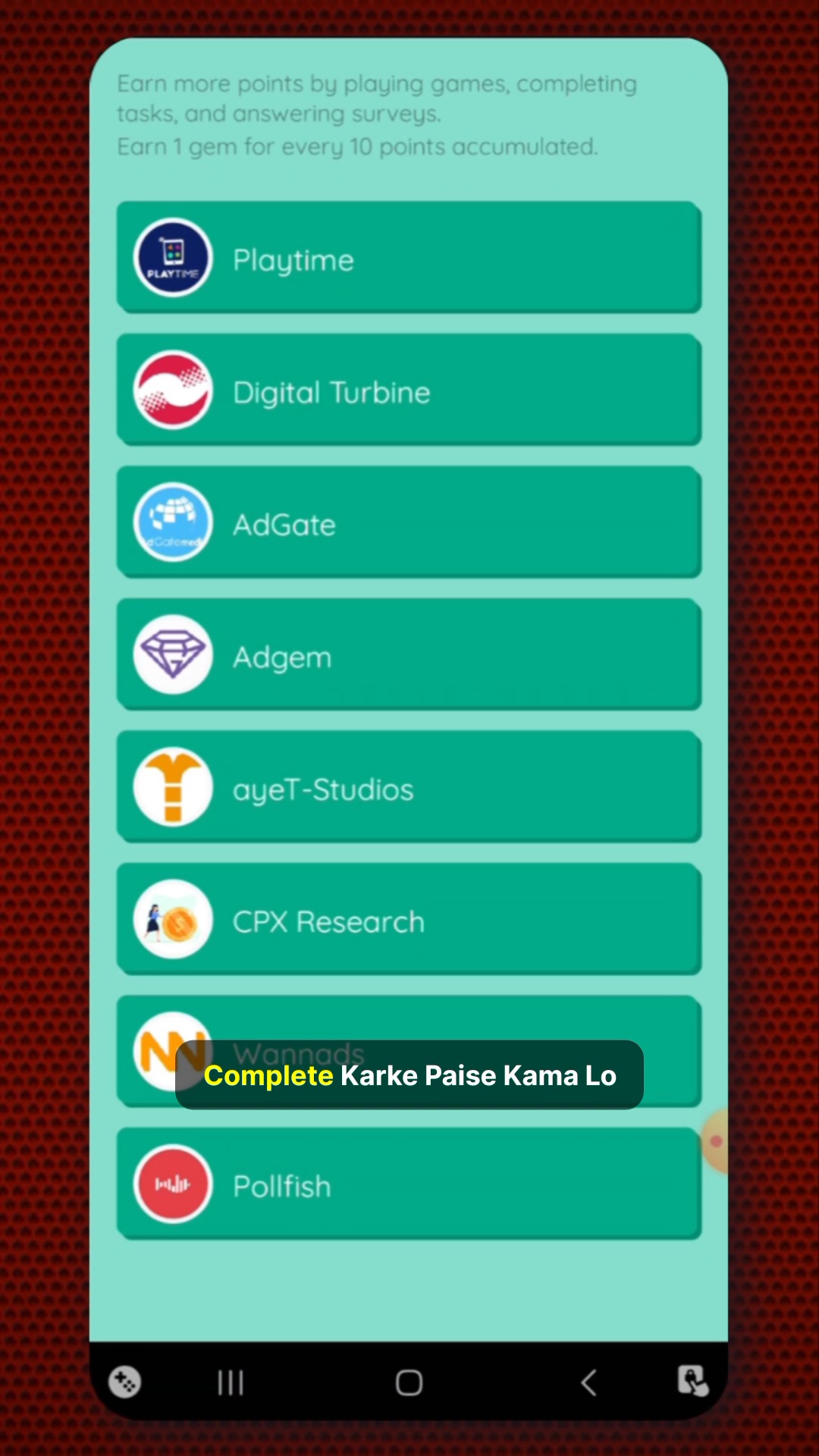Image resolution: width=819 pixels, height=1456 pixels.
Task: Tap the system back button
Action: (588, 1382)
